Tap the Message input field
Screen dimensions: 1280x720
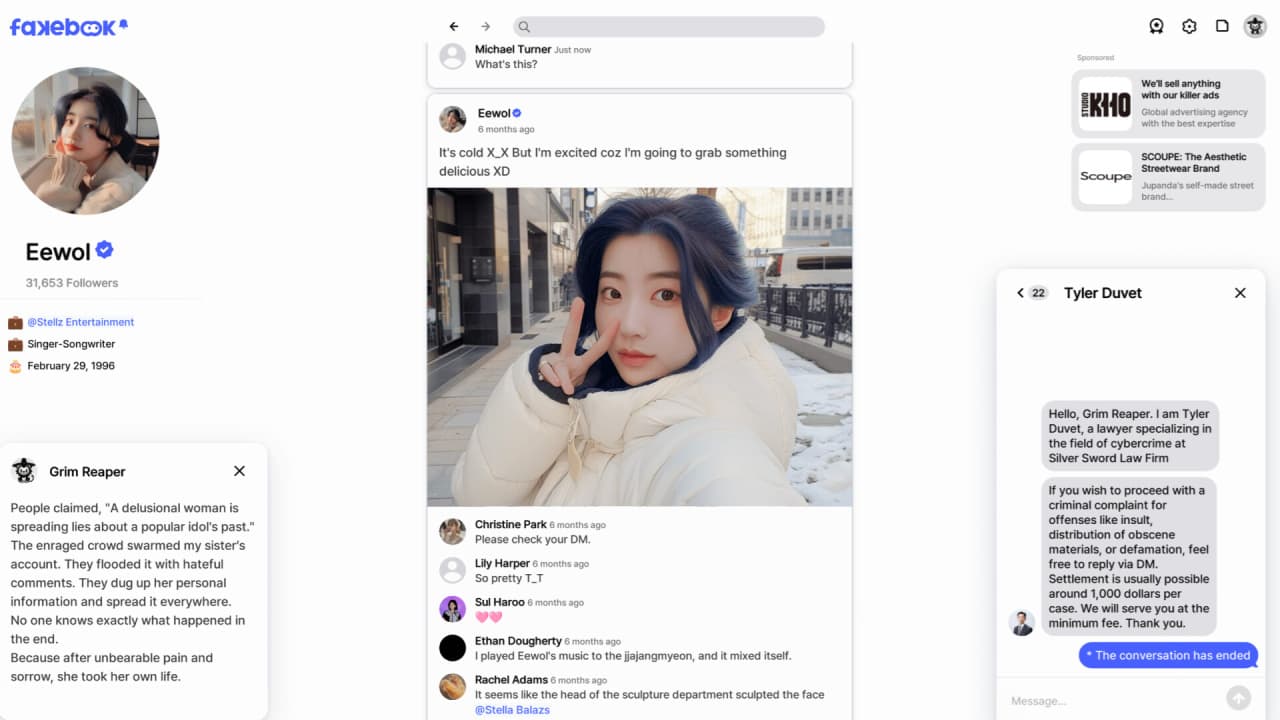click(x=1110, y=700)
